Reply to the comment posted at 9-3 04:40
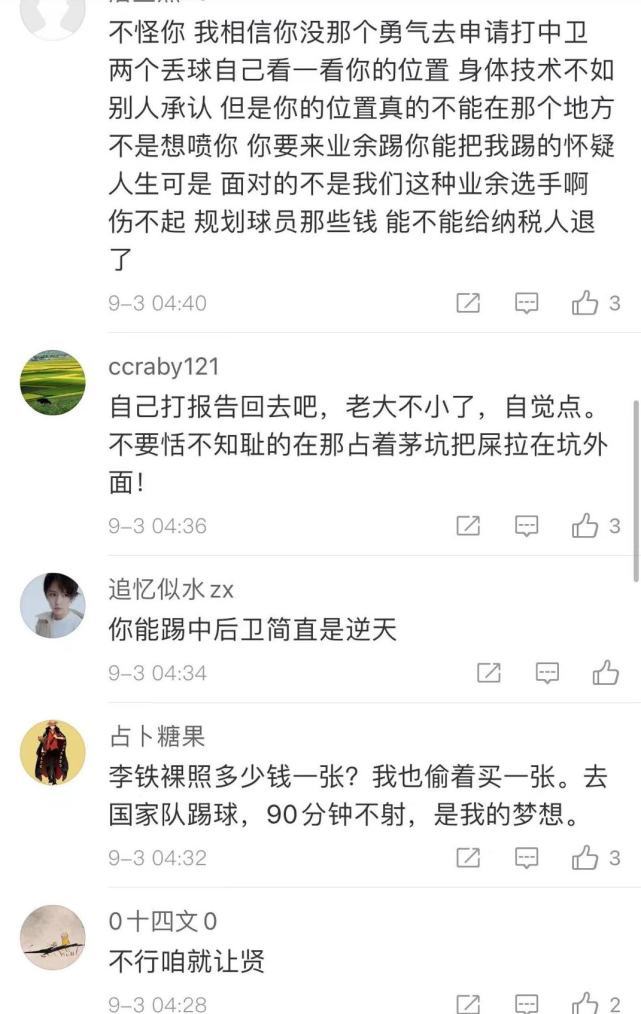The width and height of the screenshot is (641, 1014). [527, 303]
